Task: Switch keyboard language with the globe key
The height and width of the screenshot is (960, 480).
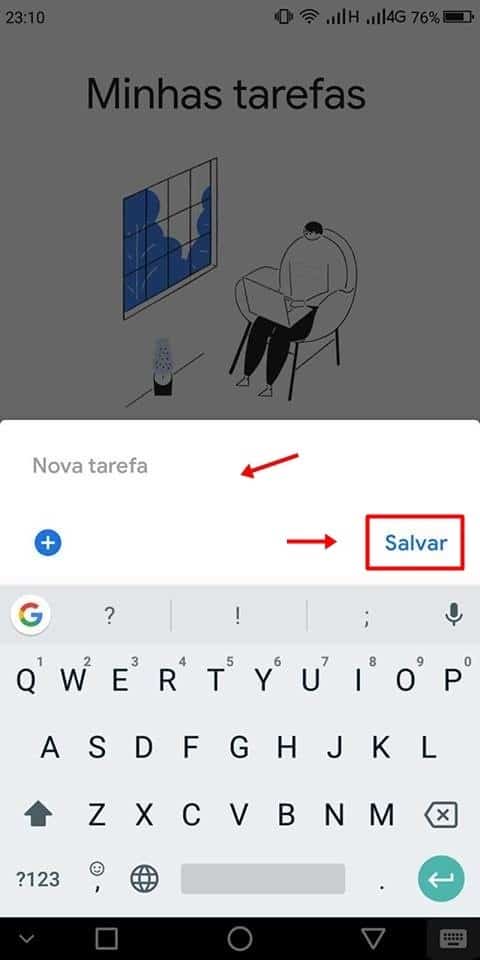Action: [144, 879]
